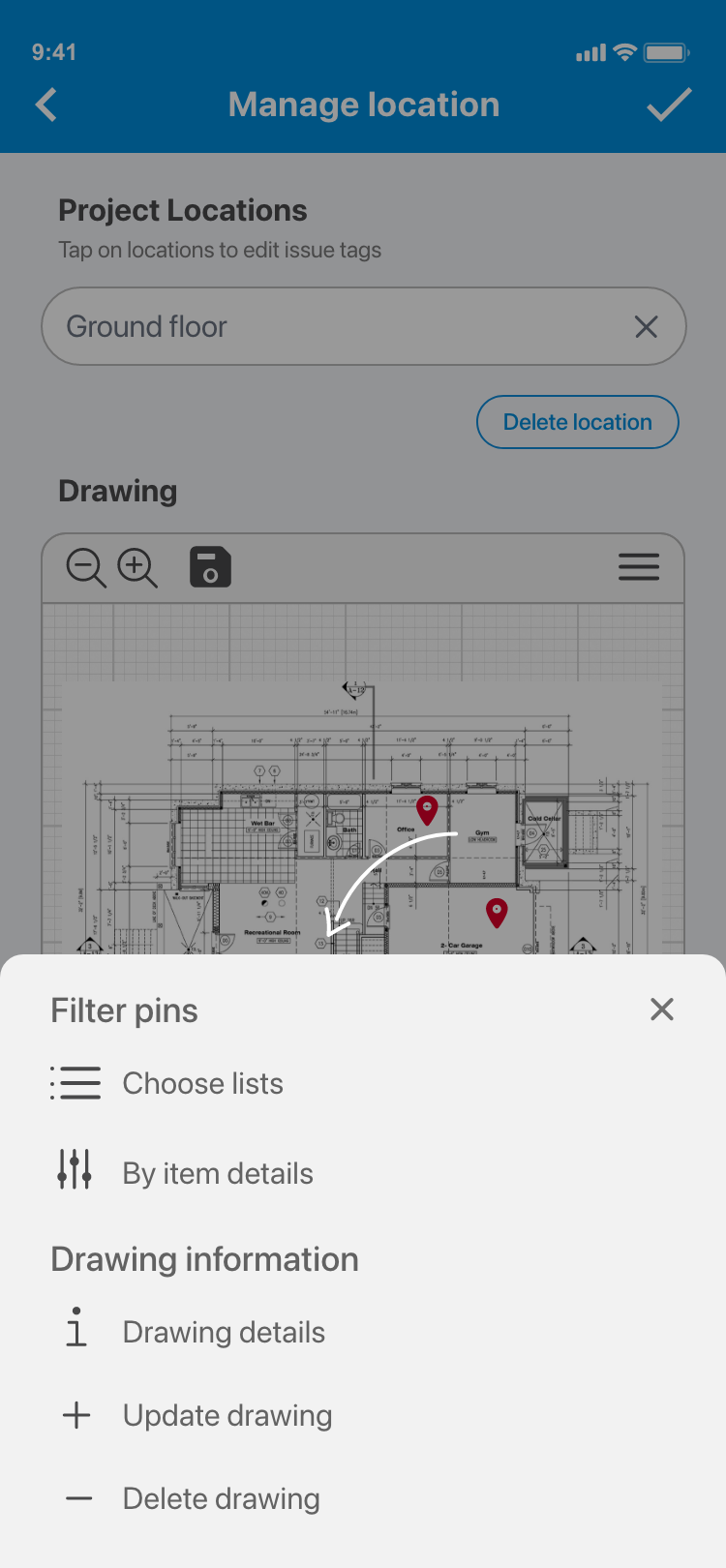
Task: Select the pin in the Office room
Action: pyautogui.click(x=427, y=809)
